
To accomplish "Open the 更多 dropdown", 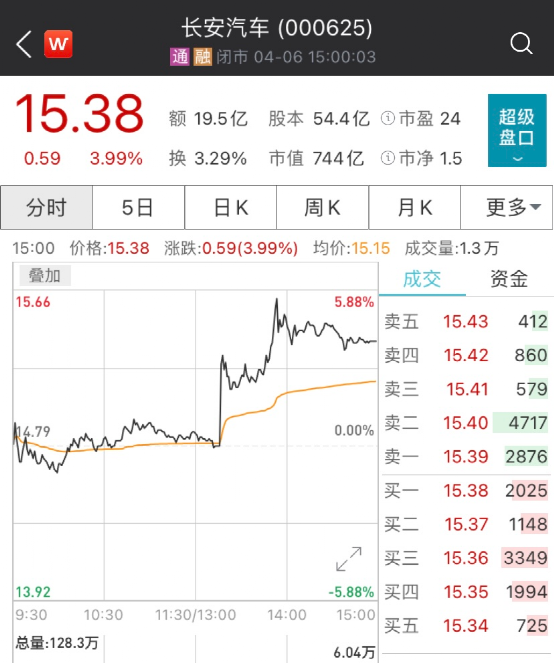I will point(507,208).
